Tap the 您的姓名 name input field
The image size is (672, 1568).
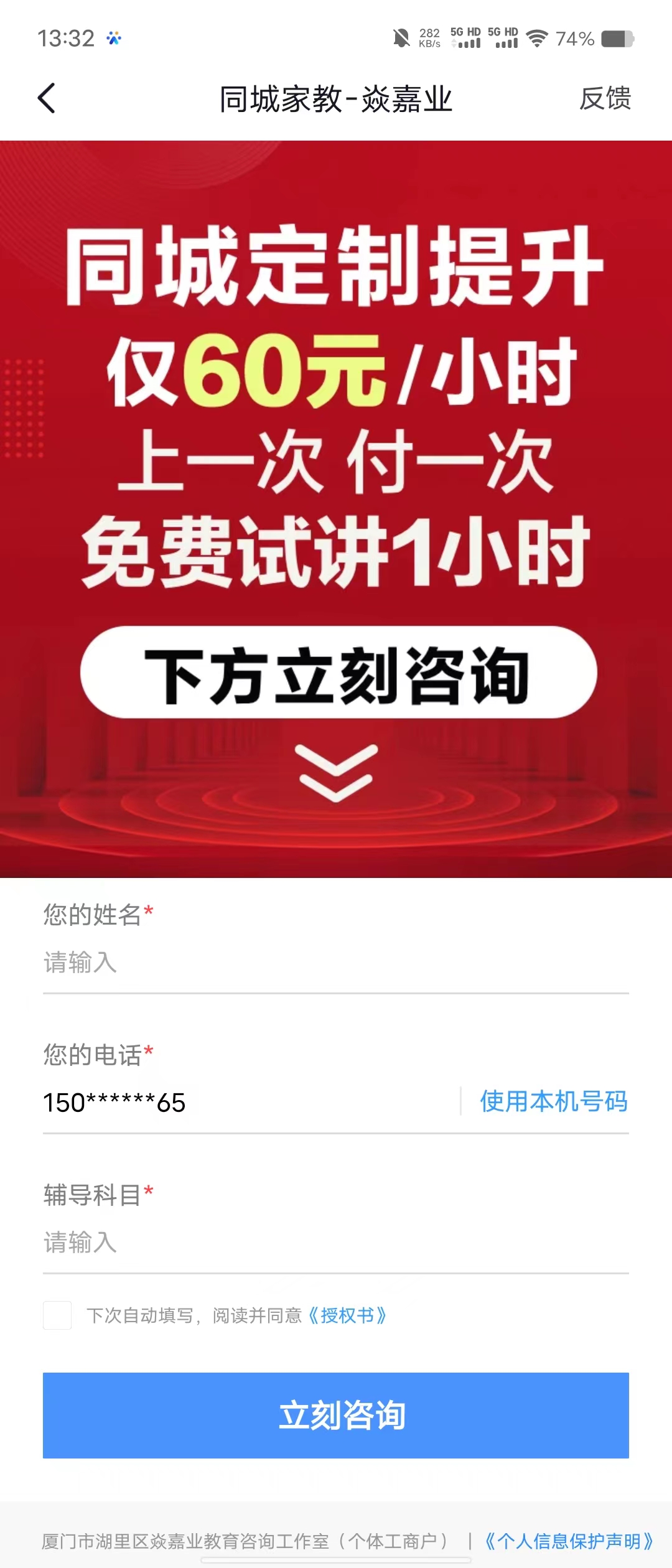tap(335, 963)
